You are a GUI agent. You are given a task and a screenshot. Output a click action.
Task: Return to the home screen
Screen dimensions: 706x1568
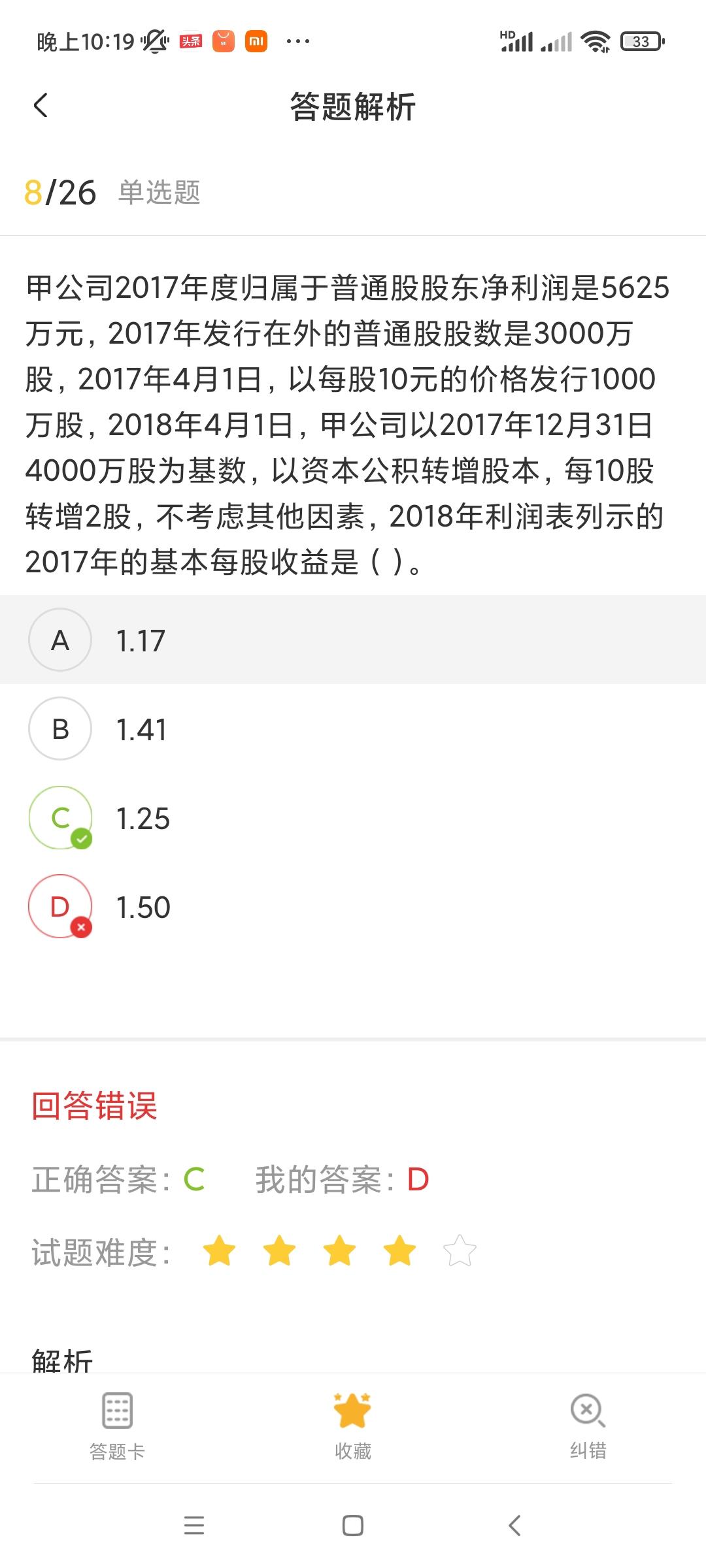(x=353, y=1526)
